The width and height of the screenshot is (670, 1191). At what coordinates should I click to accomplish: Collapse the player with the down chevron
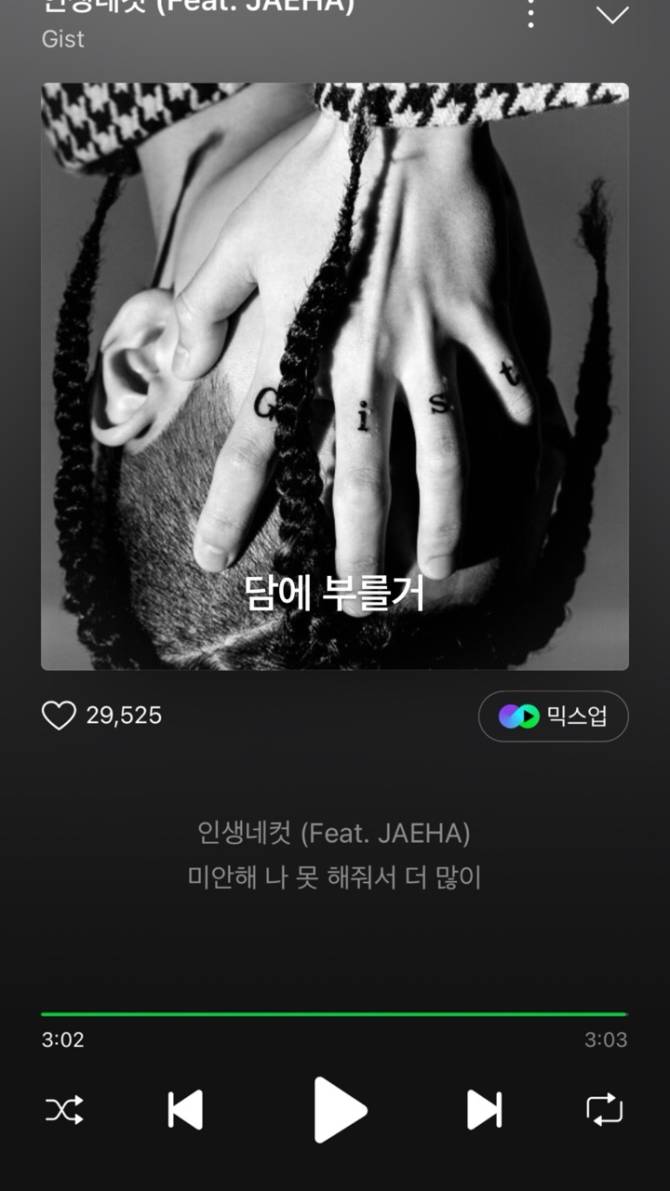pyautogui.click(x=612, y=14)
